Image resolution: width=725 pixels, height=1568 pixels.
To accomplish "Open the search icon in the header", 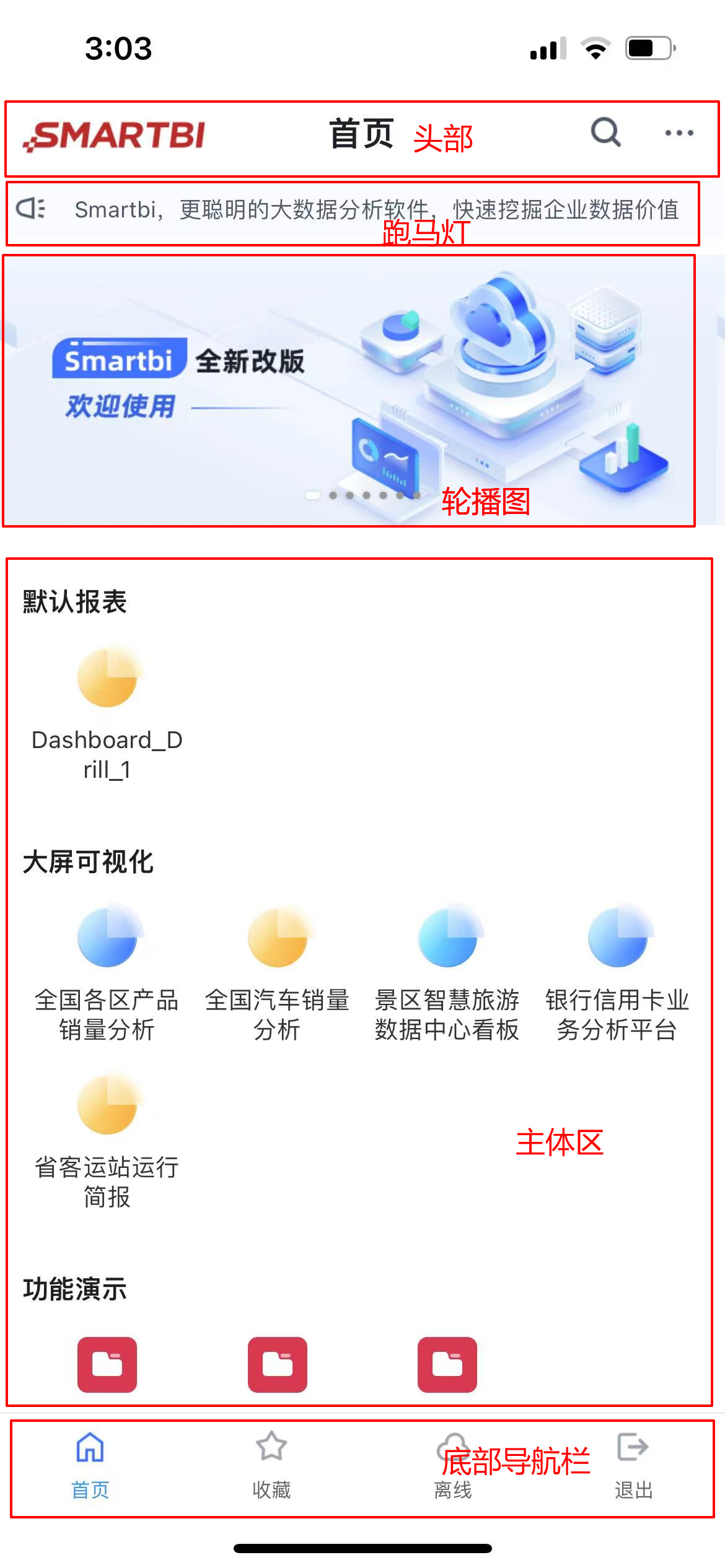I will pos(605,132).
